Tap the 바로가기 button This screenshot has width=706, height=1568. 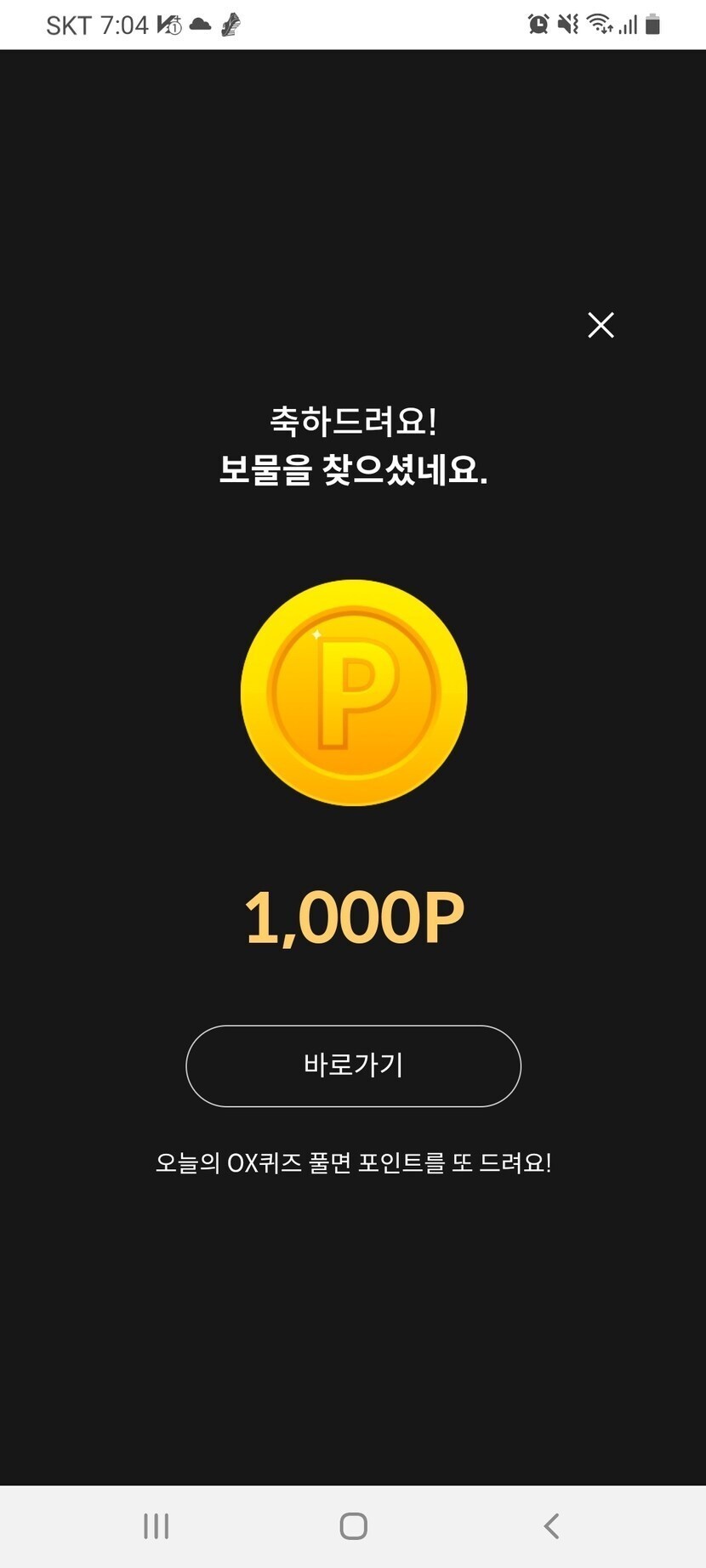(353, 1065)
